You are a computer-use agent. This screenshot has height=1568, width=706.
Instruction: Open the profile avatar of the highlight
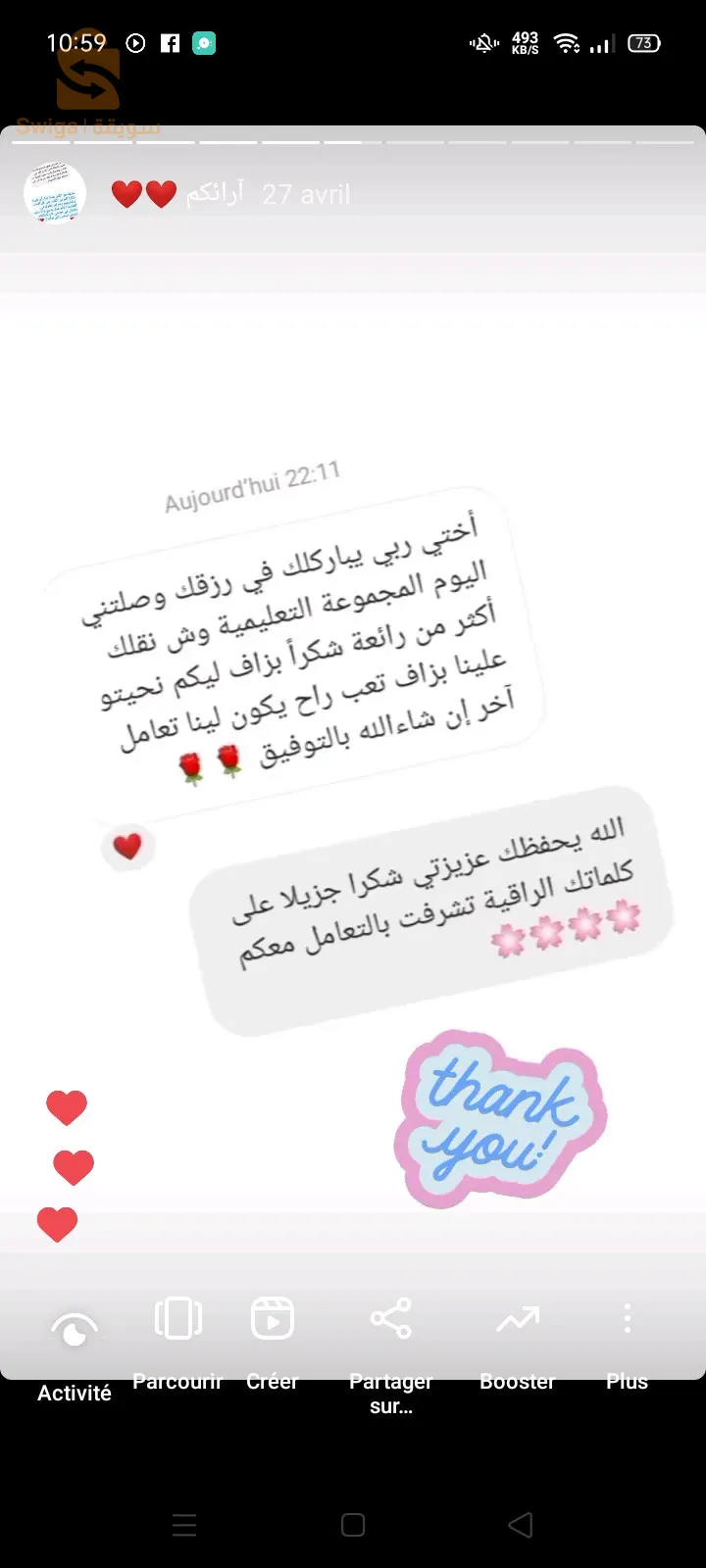[x=55, y=193]
